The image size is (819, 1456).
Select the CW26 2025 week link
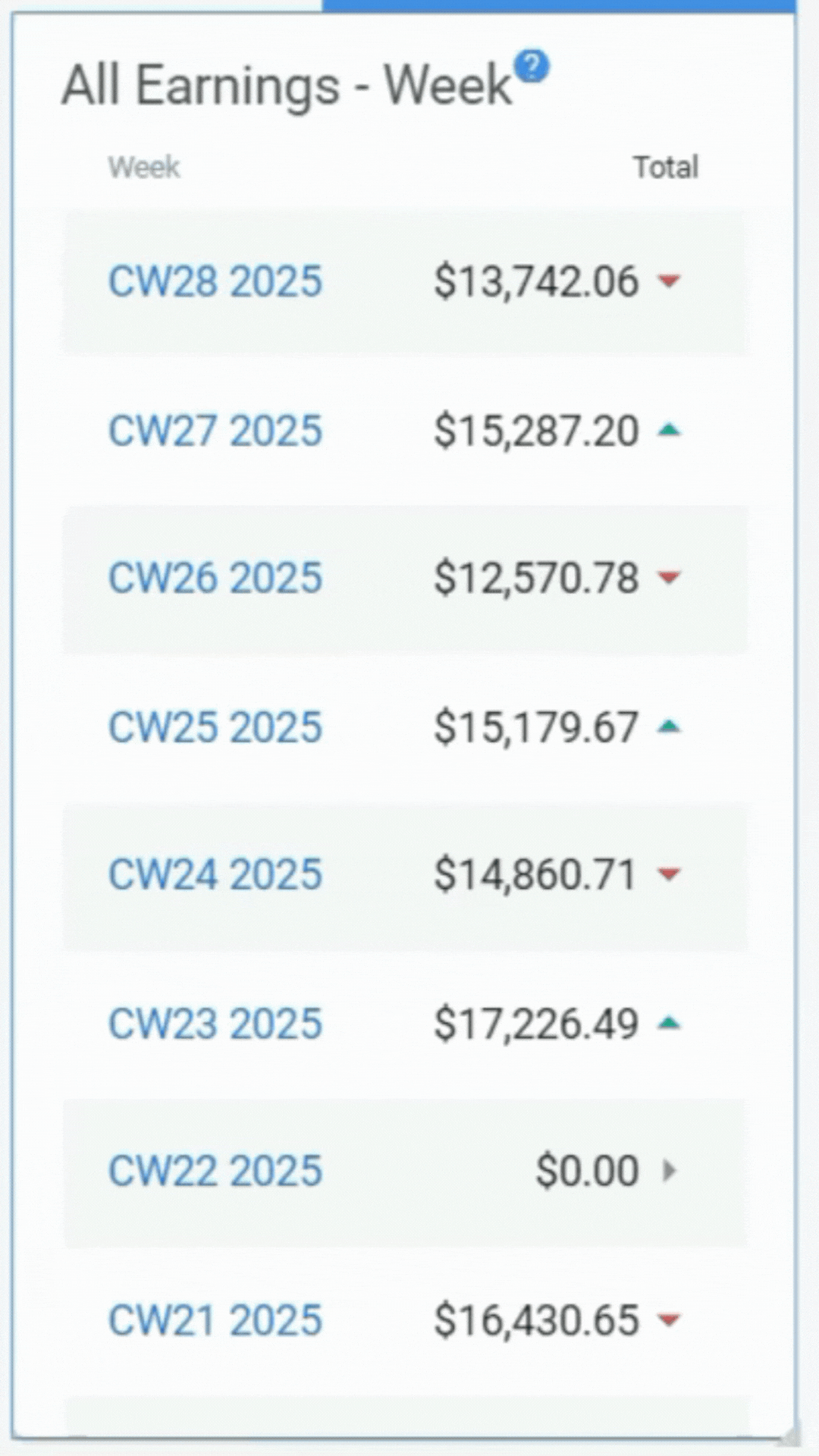tap(215, 578)
